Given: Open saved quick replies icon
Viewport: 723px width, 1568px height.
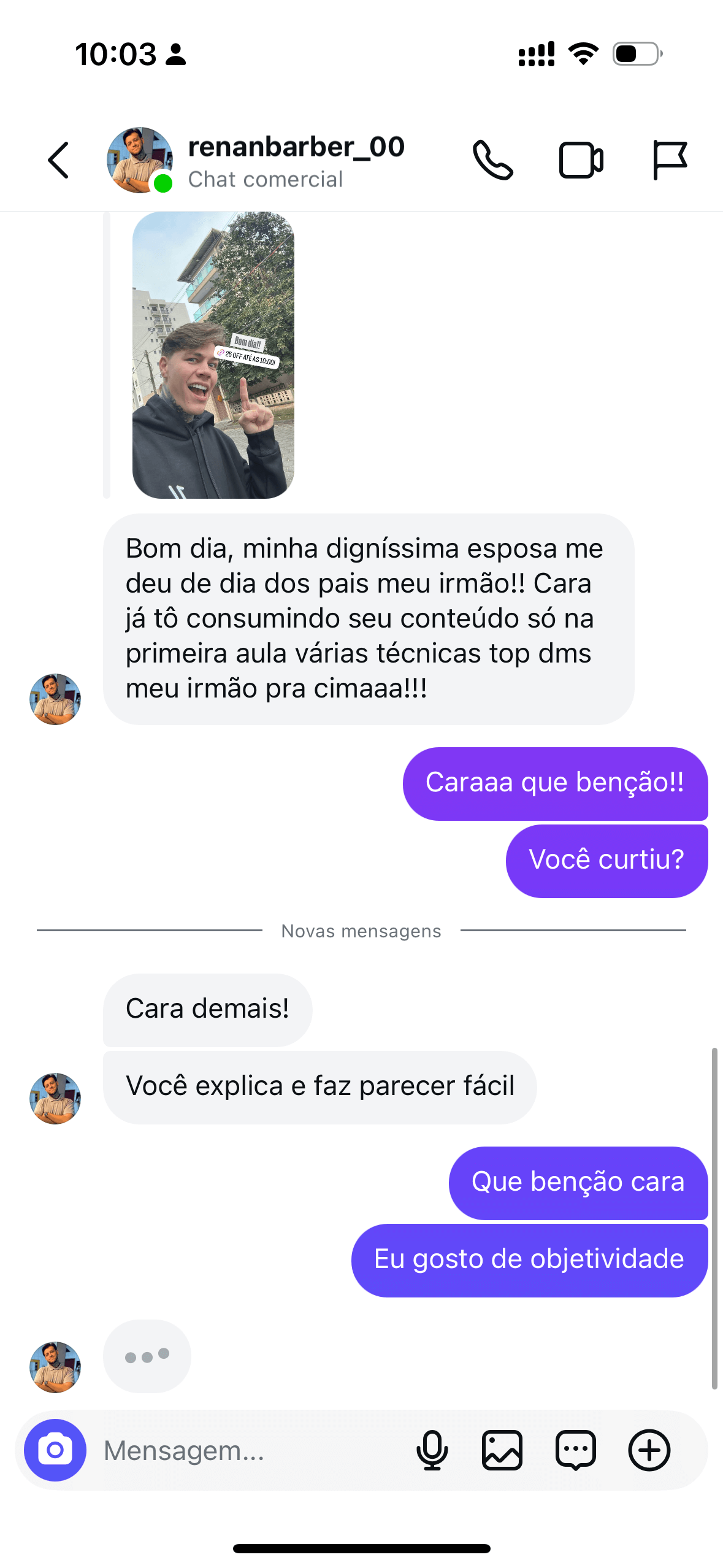Looking at the screenshot, I should (575, 1450).
